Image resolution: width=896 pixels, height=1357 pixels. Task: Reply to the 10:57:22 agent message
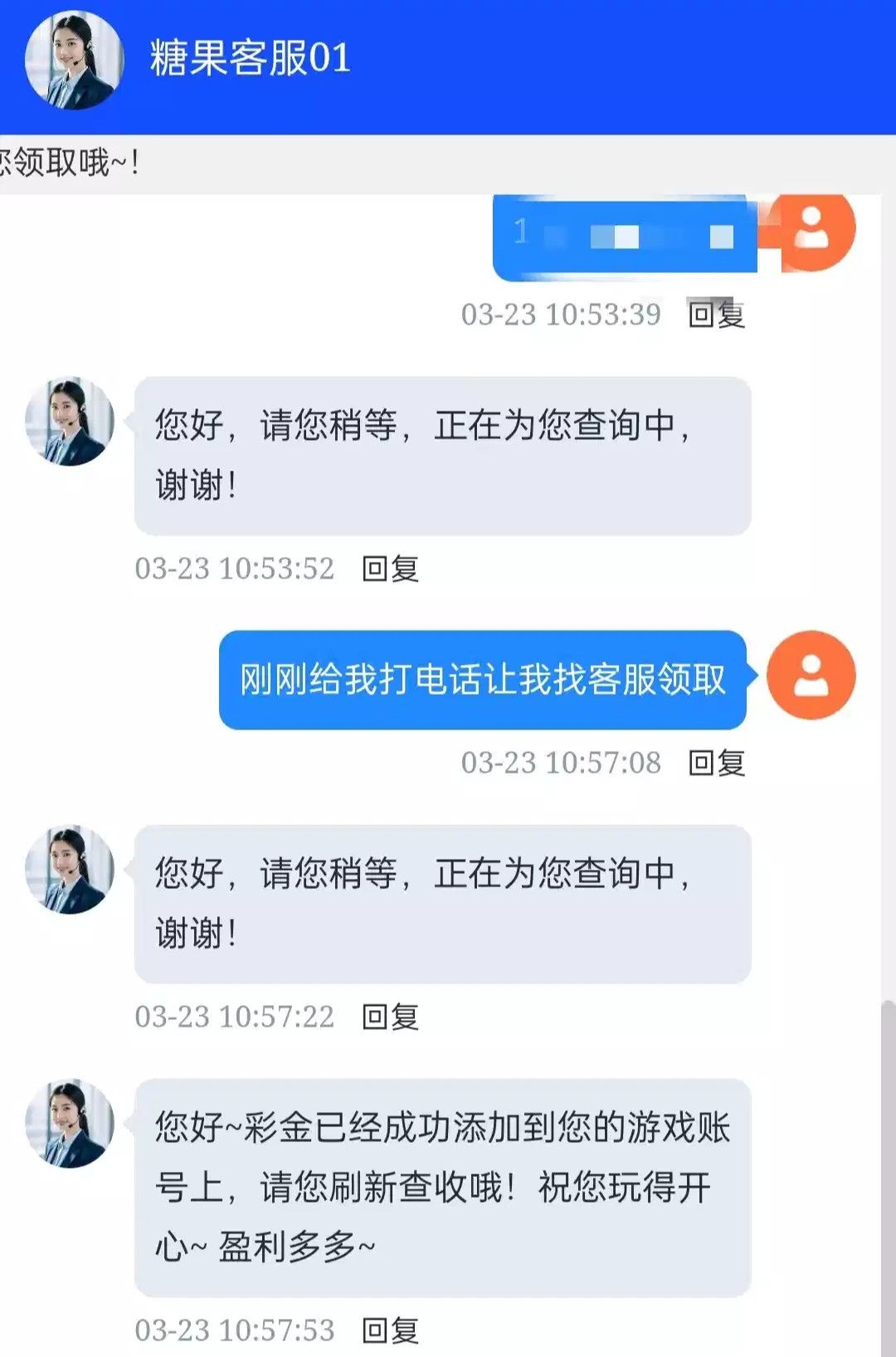click(x=390, y=1017)
